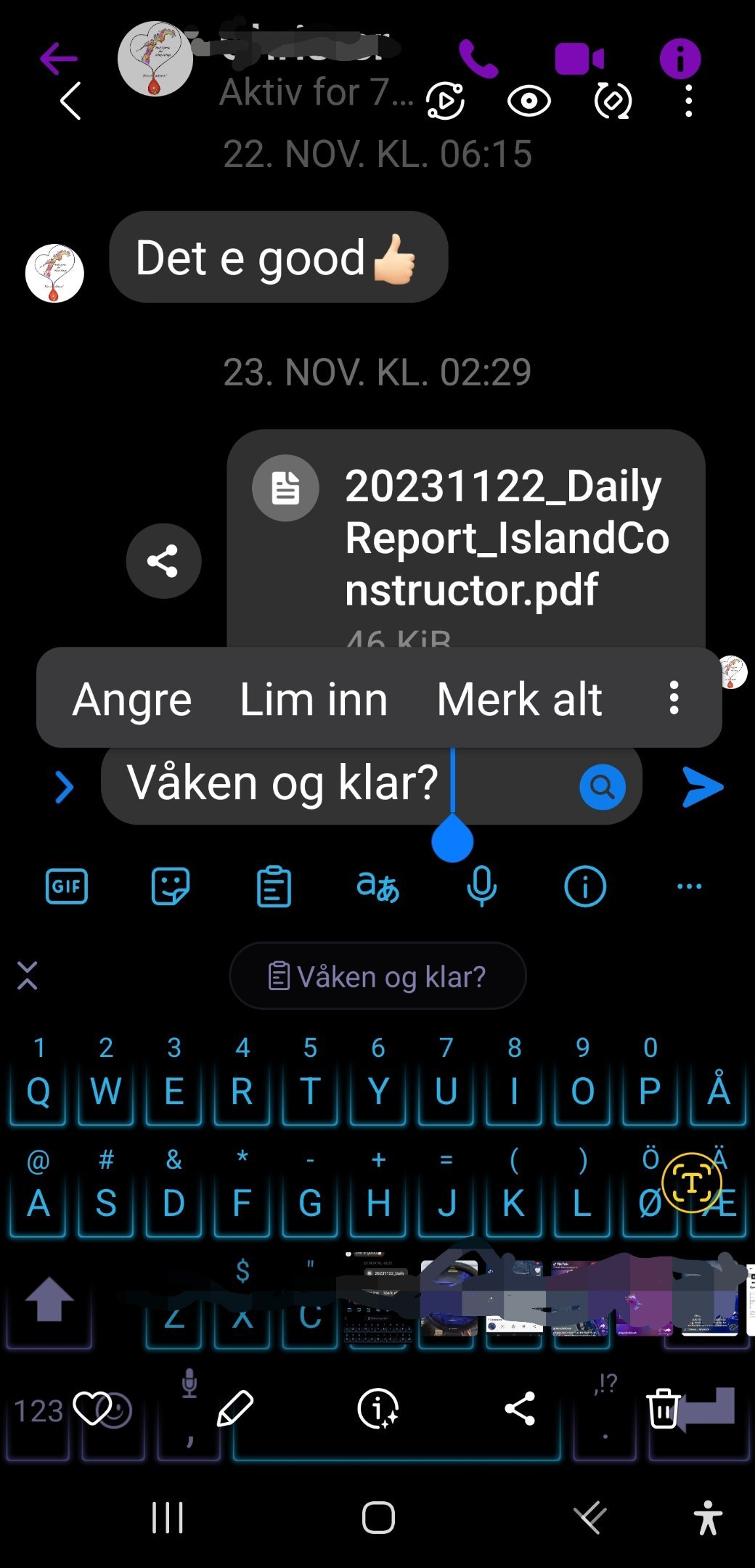Select Lim inn to paste text
Screen dimensions: 755x1568
(x=314, y=699)
